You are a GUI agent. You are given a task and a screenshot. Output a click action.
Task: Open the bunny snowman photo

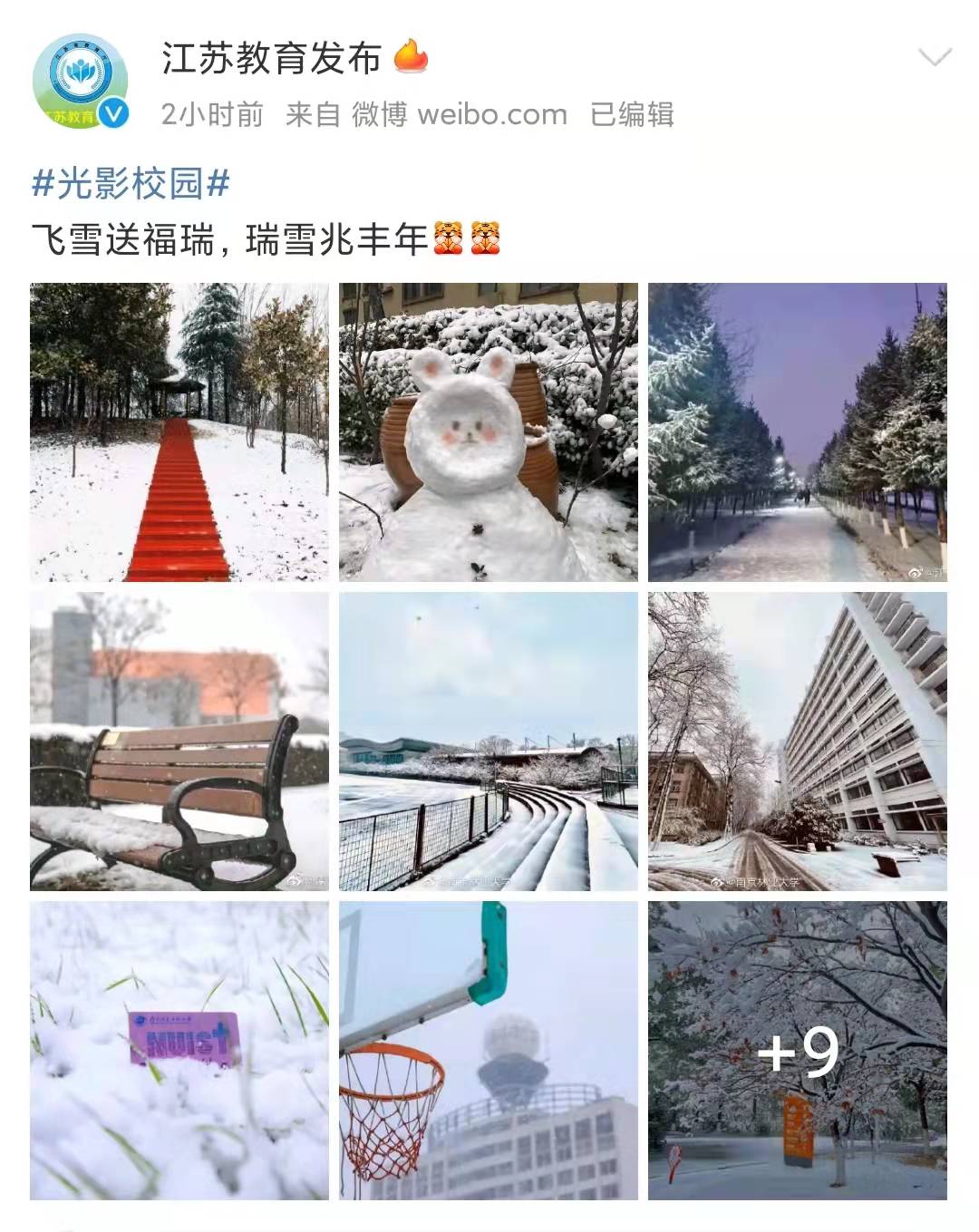[x=489, y=432]
